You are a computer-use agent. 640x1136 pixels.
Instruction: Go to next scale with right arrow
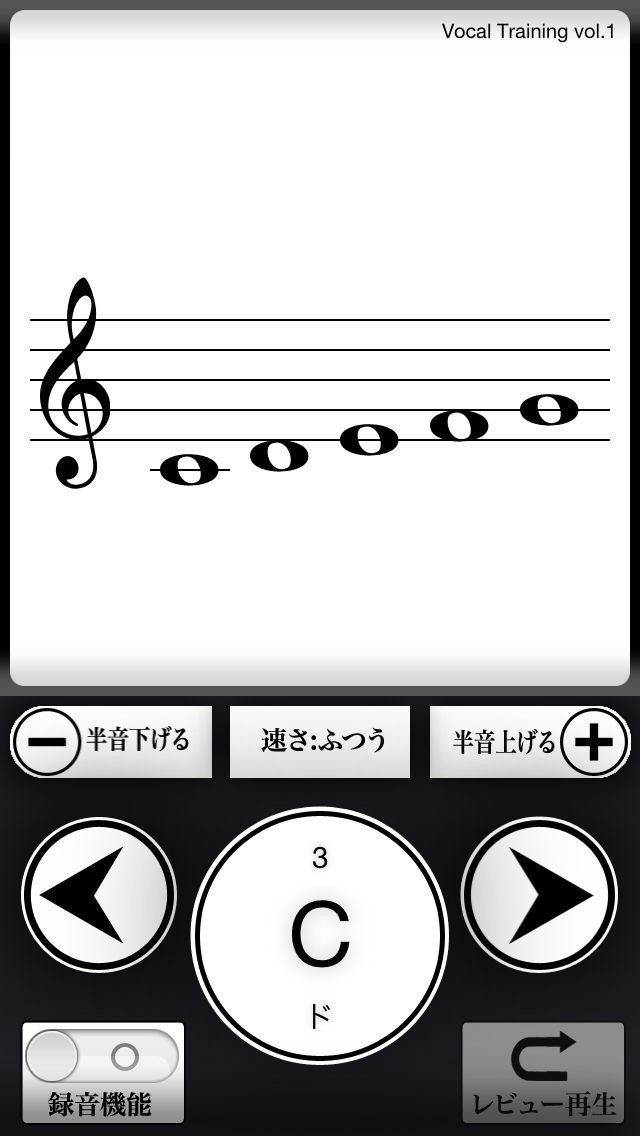(541, 894)
